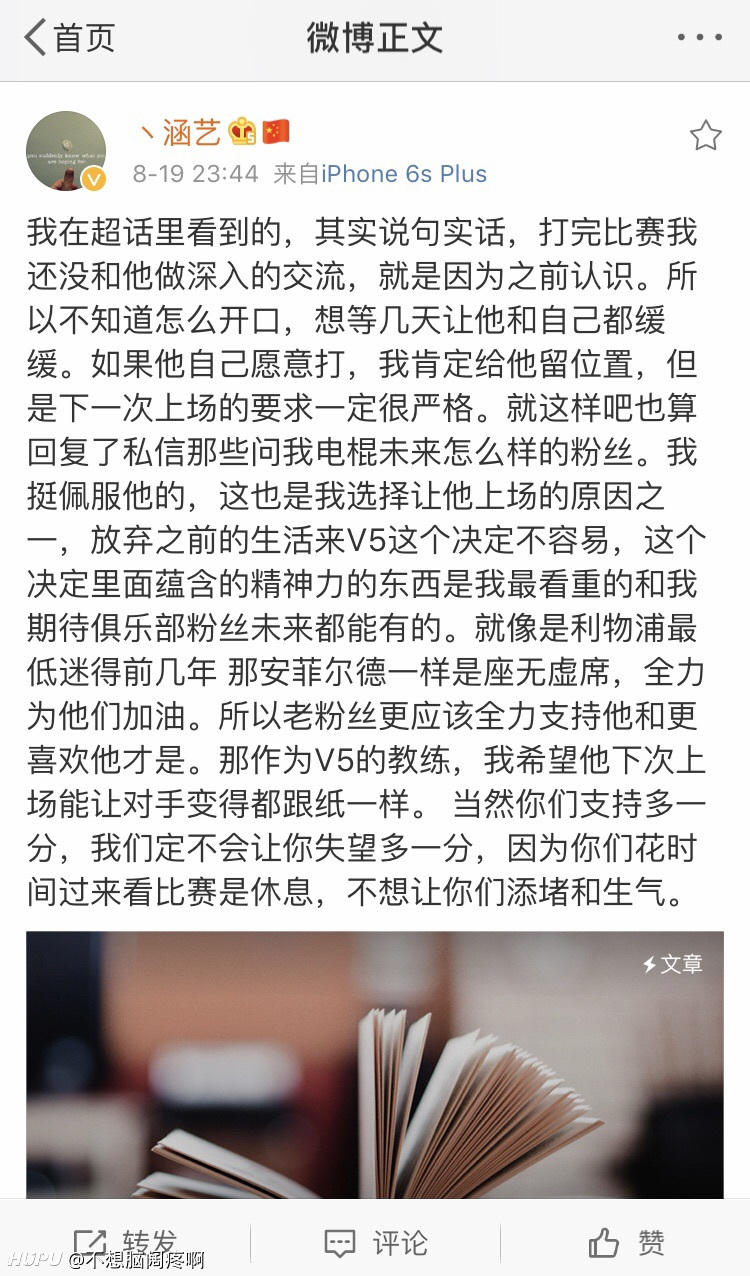Open the three-dot overflow menu

(699, 38)
